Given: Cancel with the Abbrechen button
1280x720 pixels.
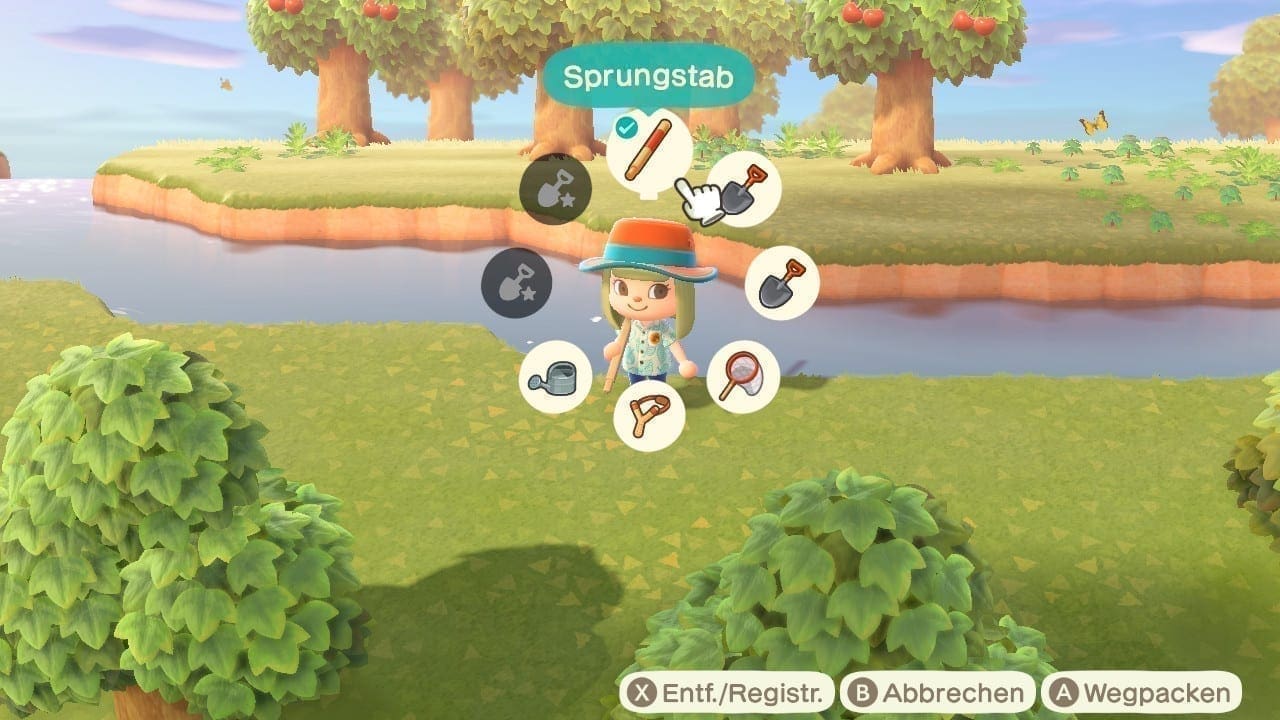Looking at the screenshot, I should coord(936,693).
